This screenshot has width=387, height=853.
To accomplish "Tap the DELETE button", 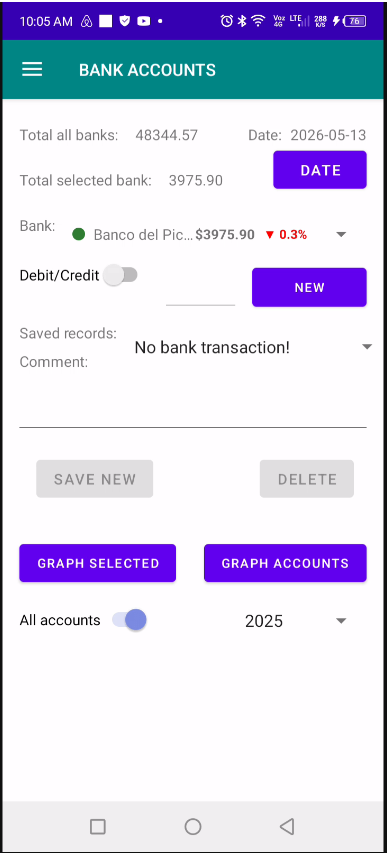I will (x=307, y=479).
